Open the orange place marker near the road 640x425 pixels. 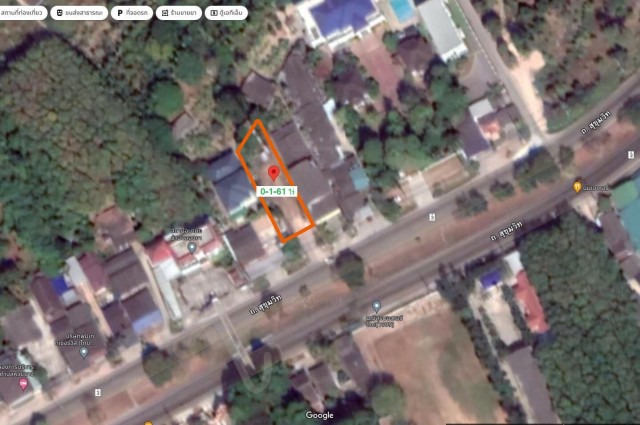[x=577, y=186]
